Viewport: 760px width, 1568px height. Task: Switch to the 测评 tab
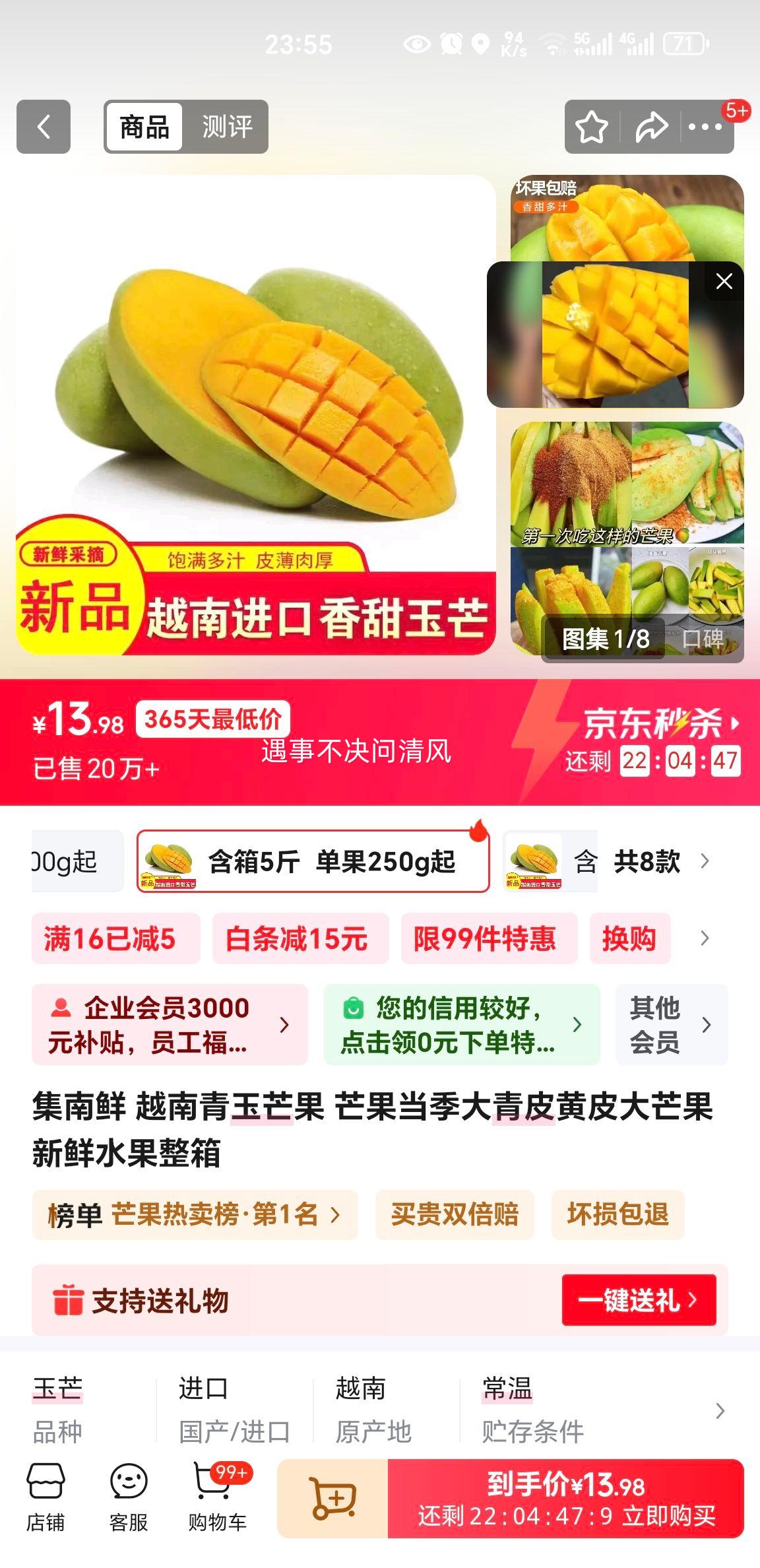pyautogui.click(x=228, y=127)
